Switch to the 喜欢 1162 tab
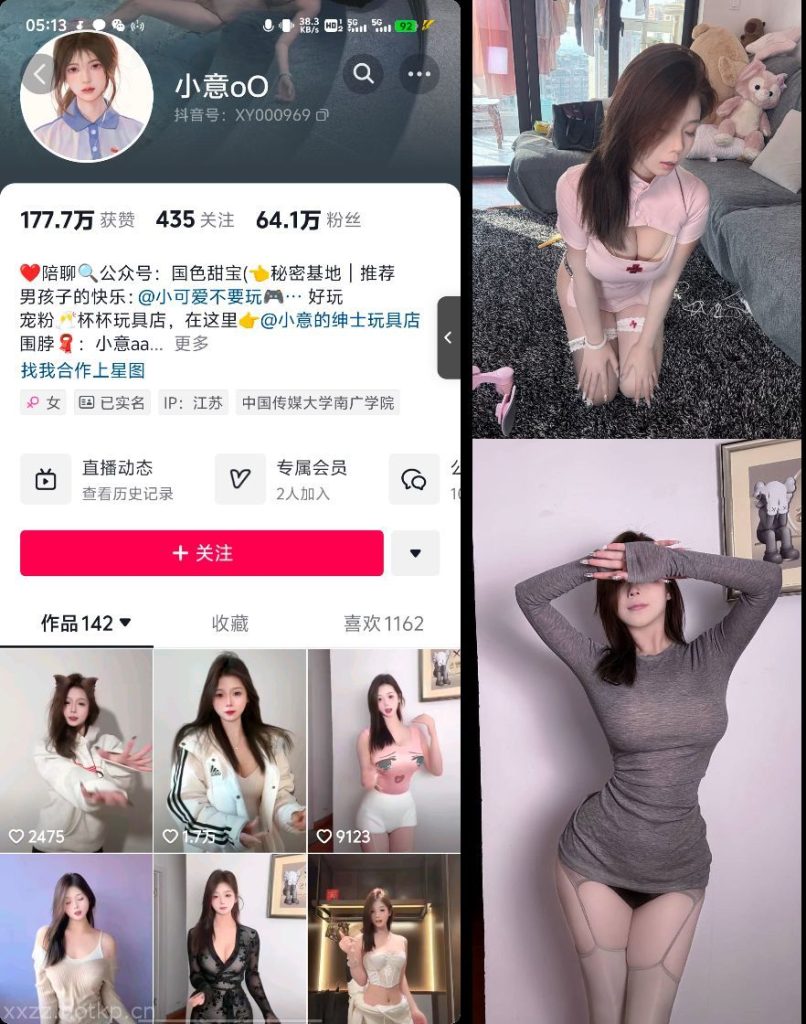Image resolution: width=806 pixels, height=1024 pixels. point(384,623)
